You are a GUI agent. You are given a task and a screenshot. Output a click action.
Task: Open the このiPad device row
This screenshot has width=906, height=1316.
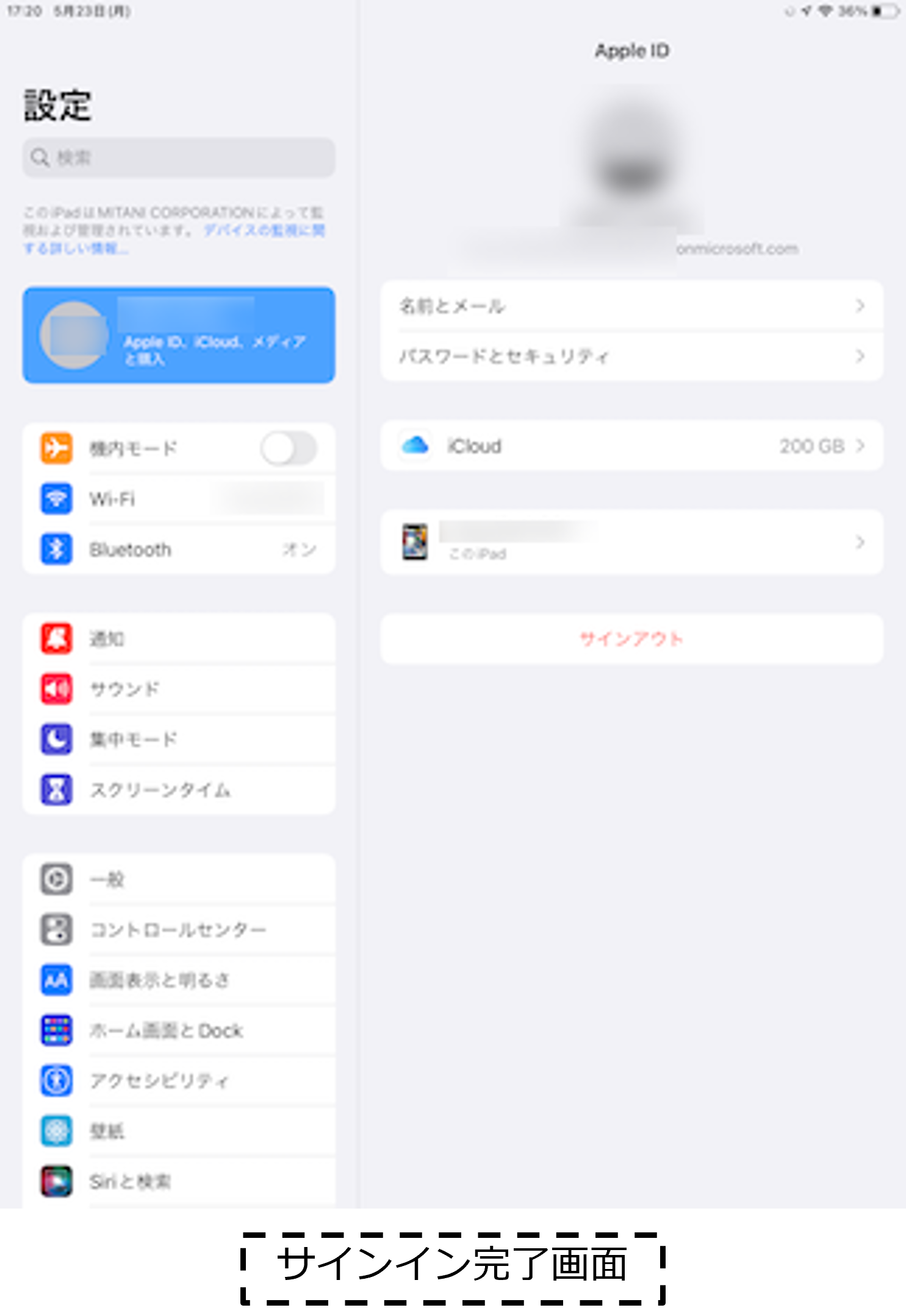pos(631,542)
